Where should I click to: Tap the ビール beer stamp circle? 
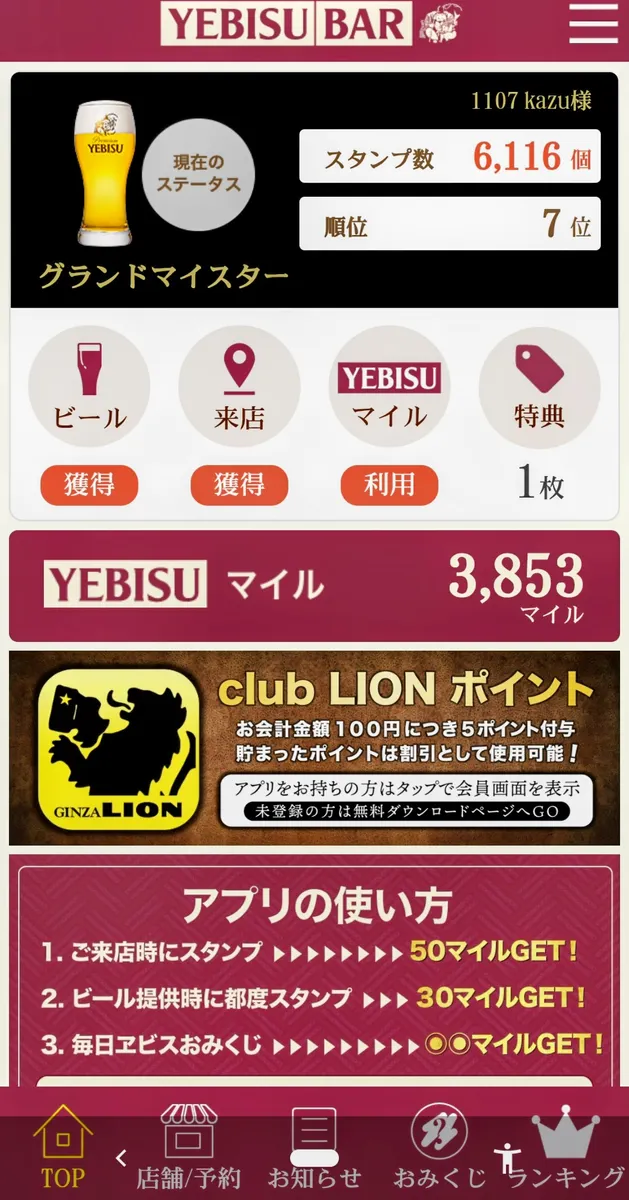89,386
